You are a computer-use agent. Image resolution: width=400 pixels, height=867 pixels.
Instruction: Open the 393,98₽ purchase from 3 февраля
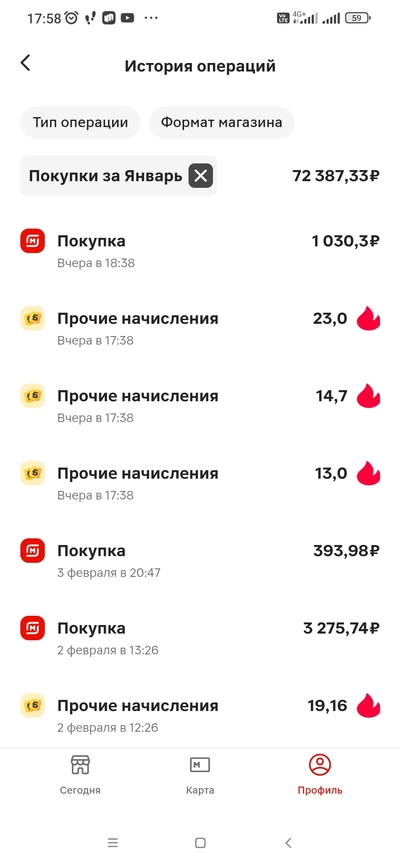tap(200, 561)
